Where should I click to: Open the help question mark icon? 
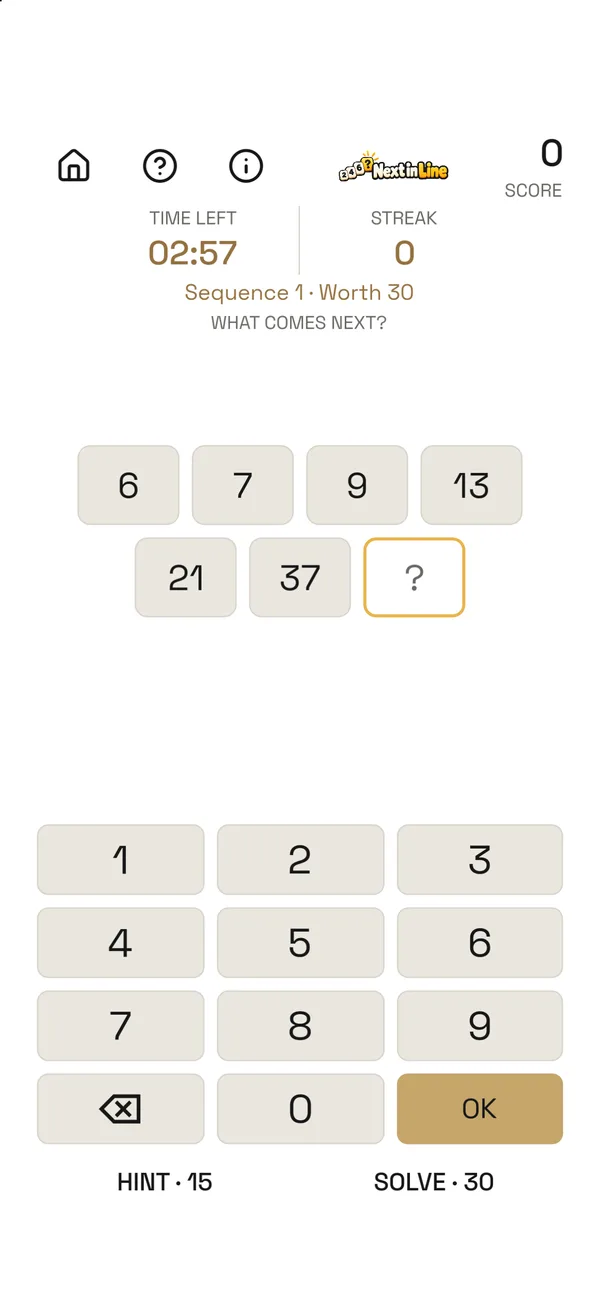pyautogui.click(x=160, y=165)
